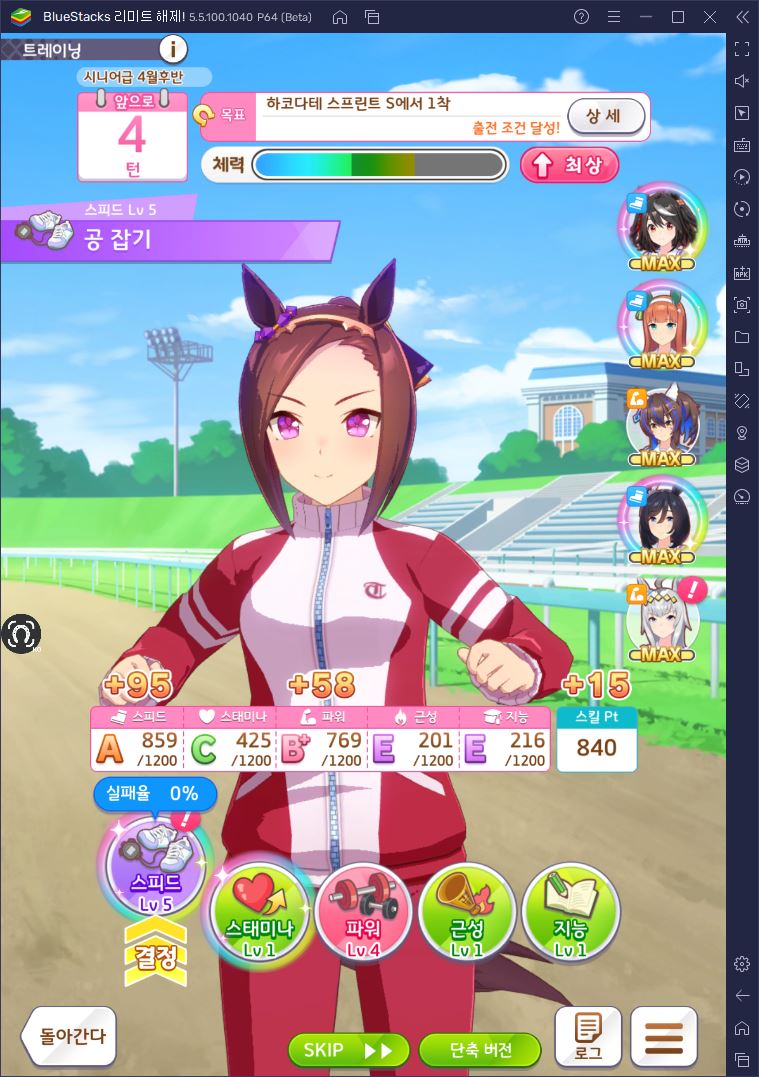
Task: Close the BlueStacks window
Action: (711, 17)
